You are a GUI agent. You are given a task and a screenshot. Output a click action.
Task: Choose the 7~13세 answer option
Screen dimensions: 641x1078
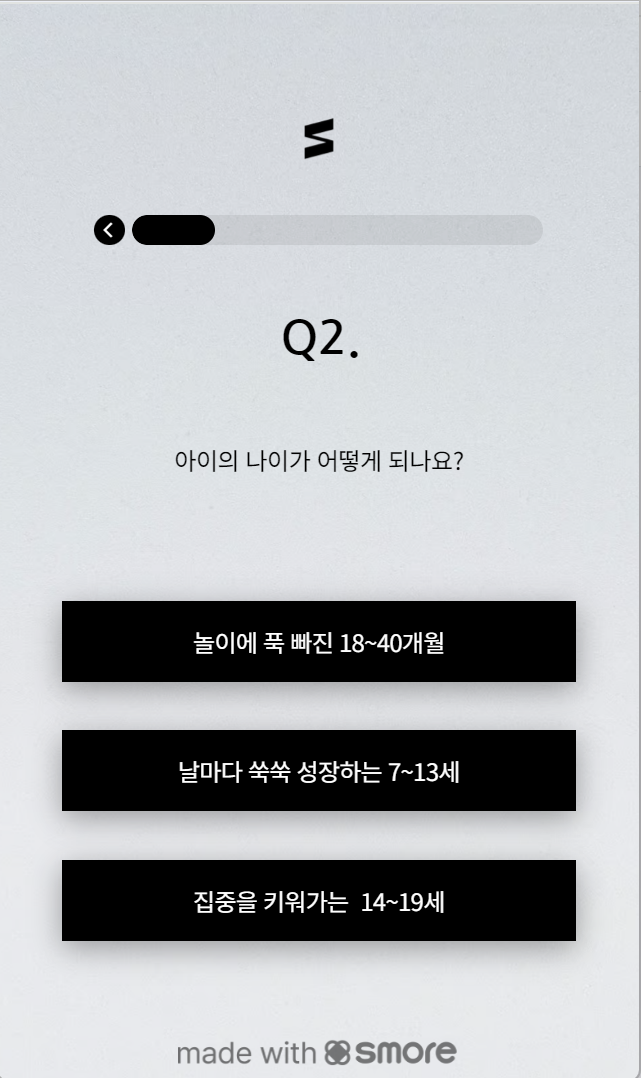pyautogui.click(x=319, y=771)
